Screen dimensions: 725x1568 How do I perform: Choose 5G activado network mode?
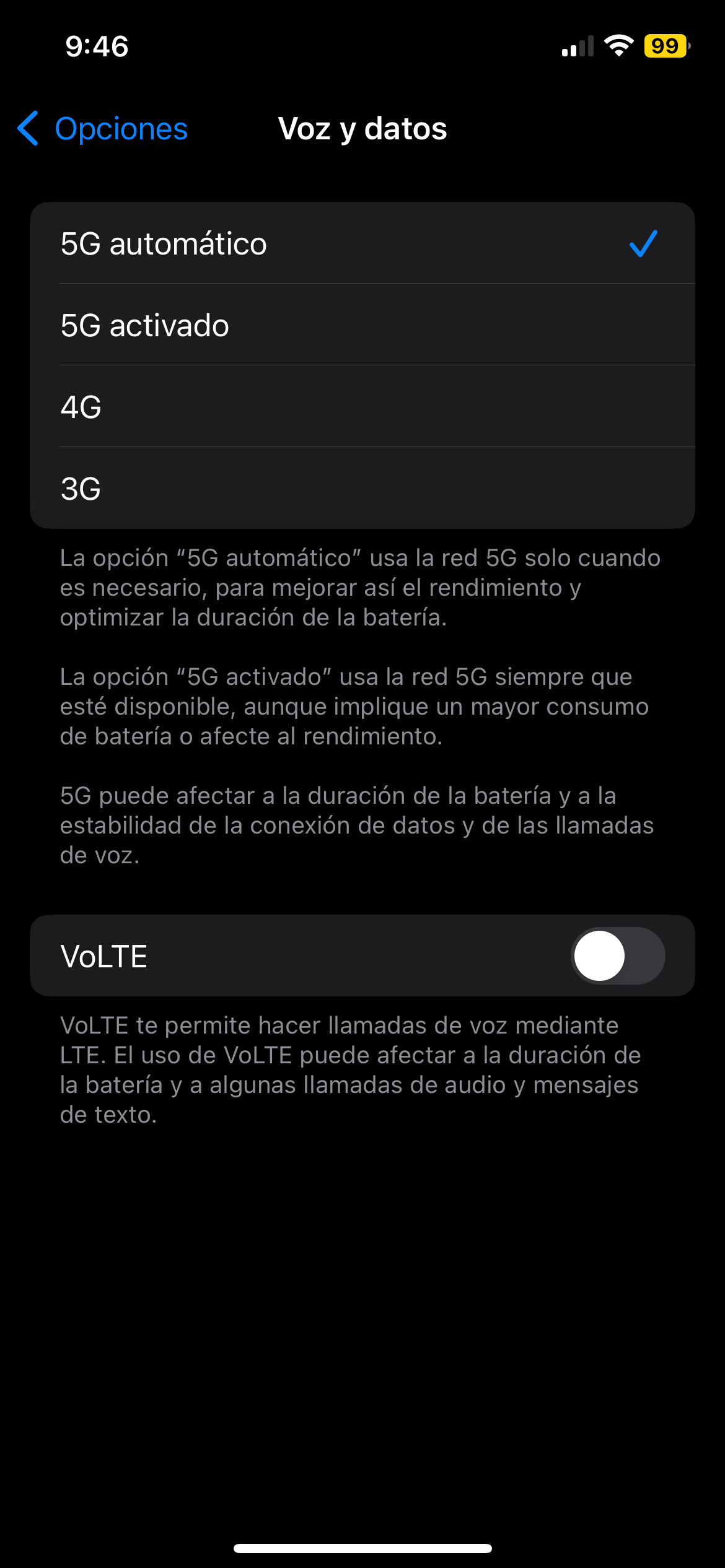(x=362, y=325)
